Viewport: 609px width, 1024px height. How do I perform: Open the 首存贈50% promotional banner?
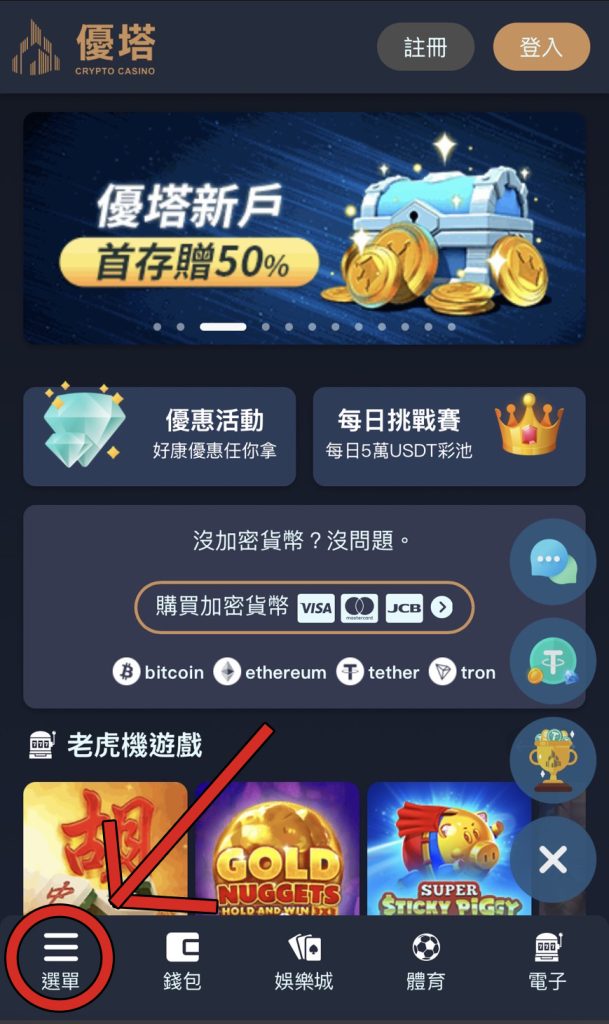point(304,228)
